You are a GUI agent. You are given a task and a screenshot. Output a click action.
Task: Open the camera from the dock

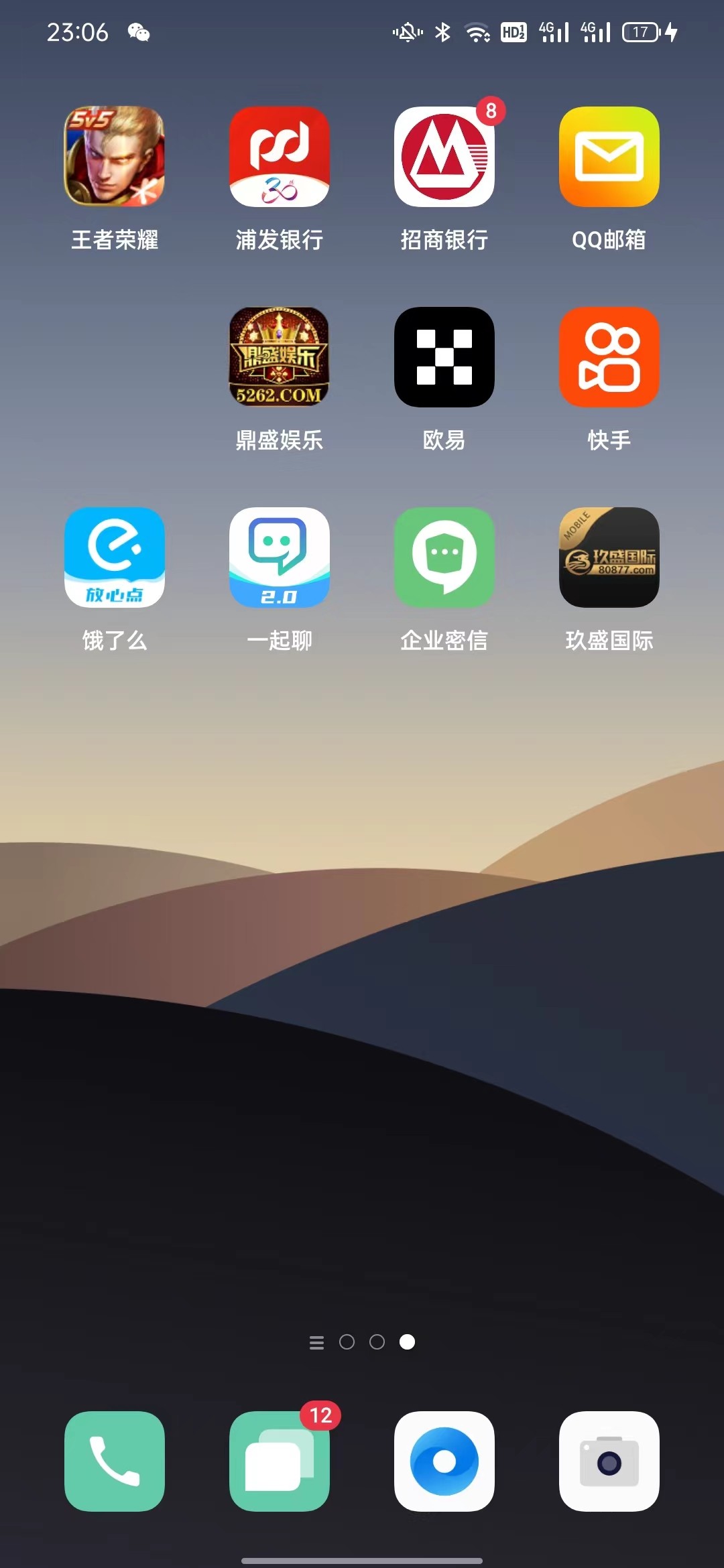pos(609,1461)
